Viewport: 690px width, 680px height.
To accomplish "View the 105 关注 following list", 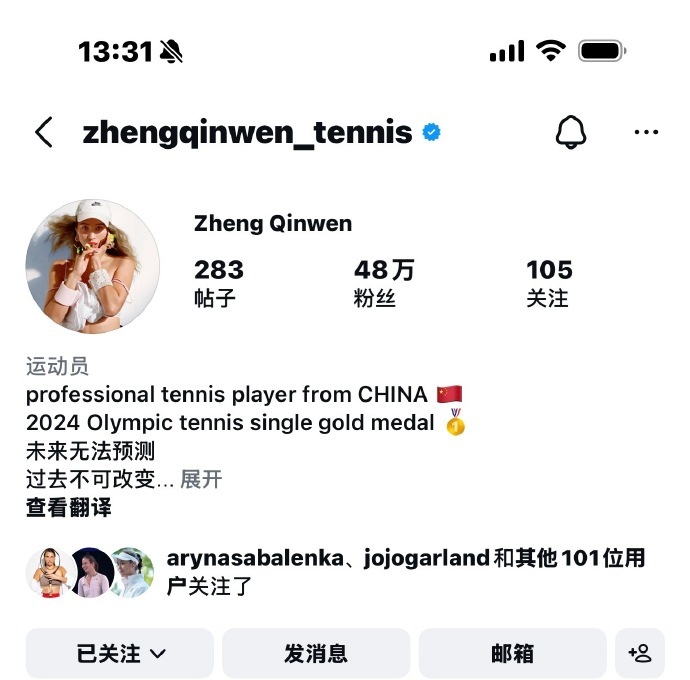I will click(x=549, y=283).
